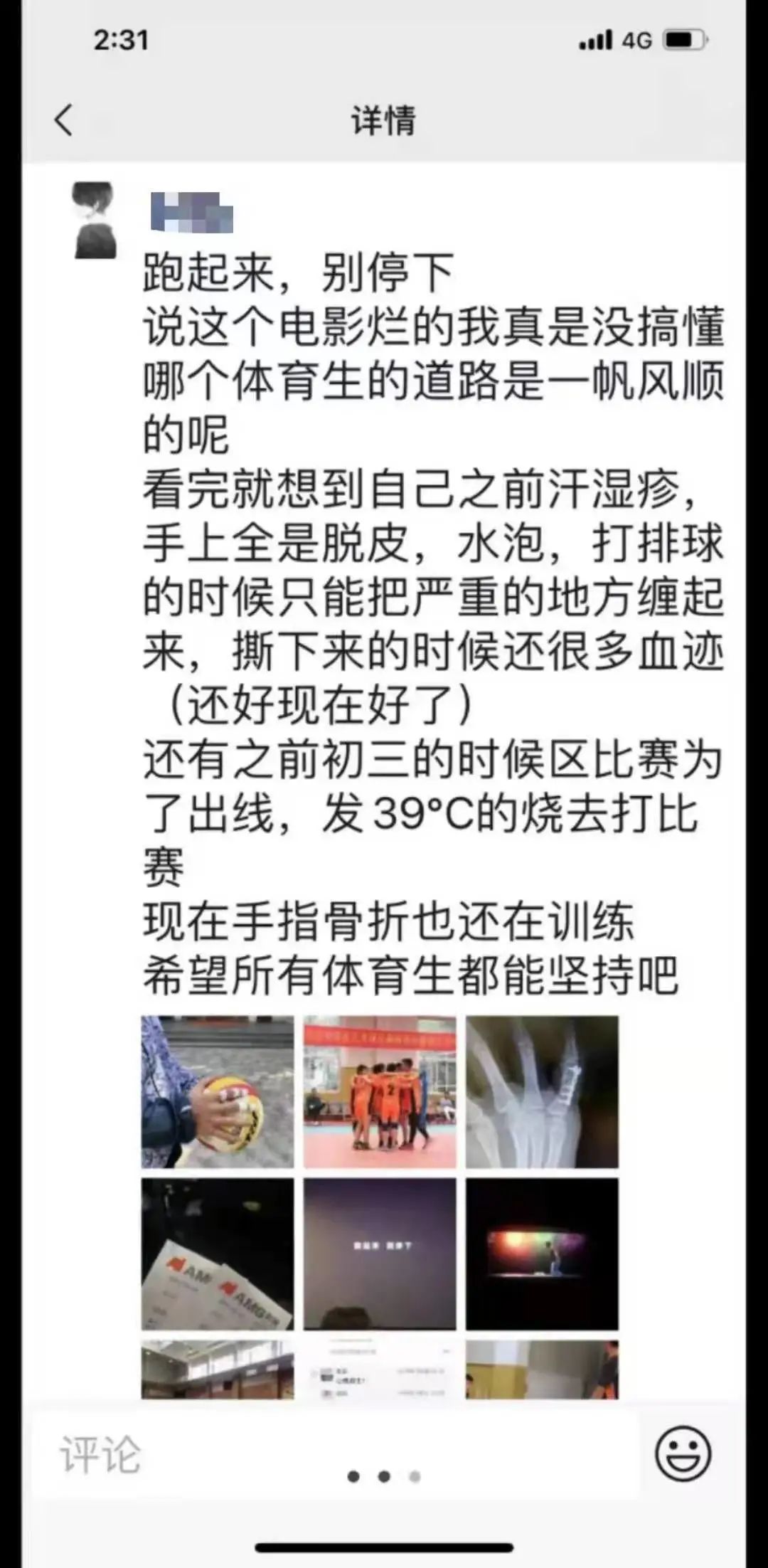Open the poster's profile avatar

(95, 219)
